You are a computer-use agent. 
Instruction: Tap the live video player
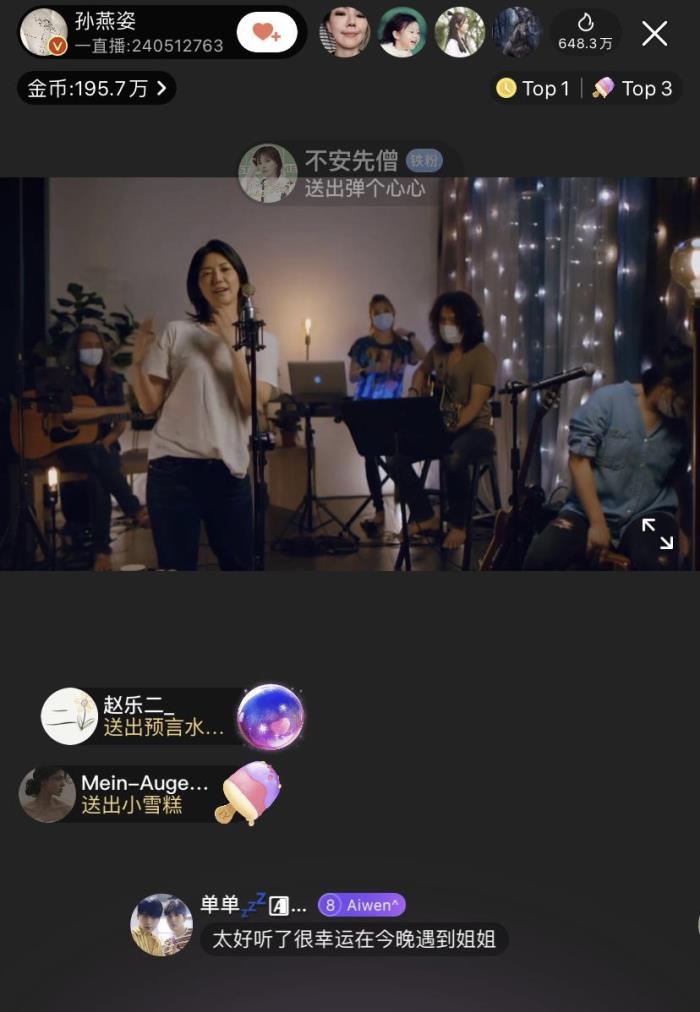[349, 374]
